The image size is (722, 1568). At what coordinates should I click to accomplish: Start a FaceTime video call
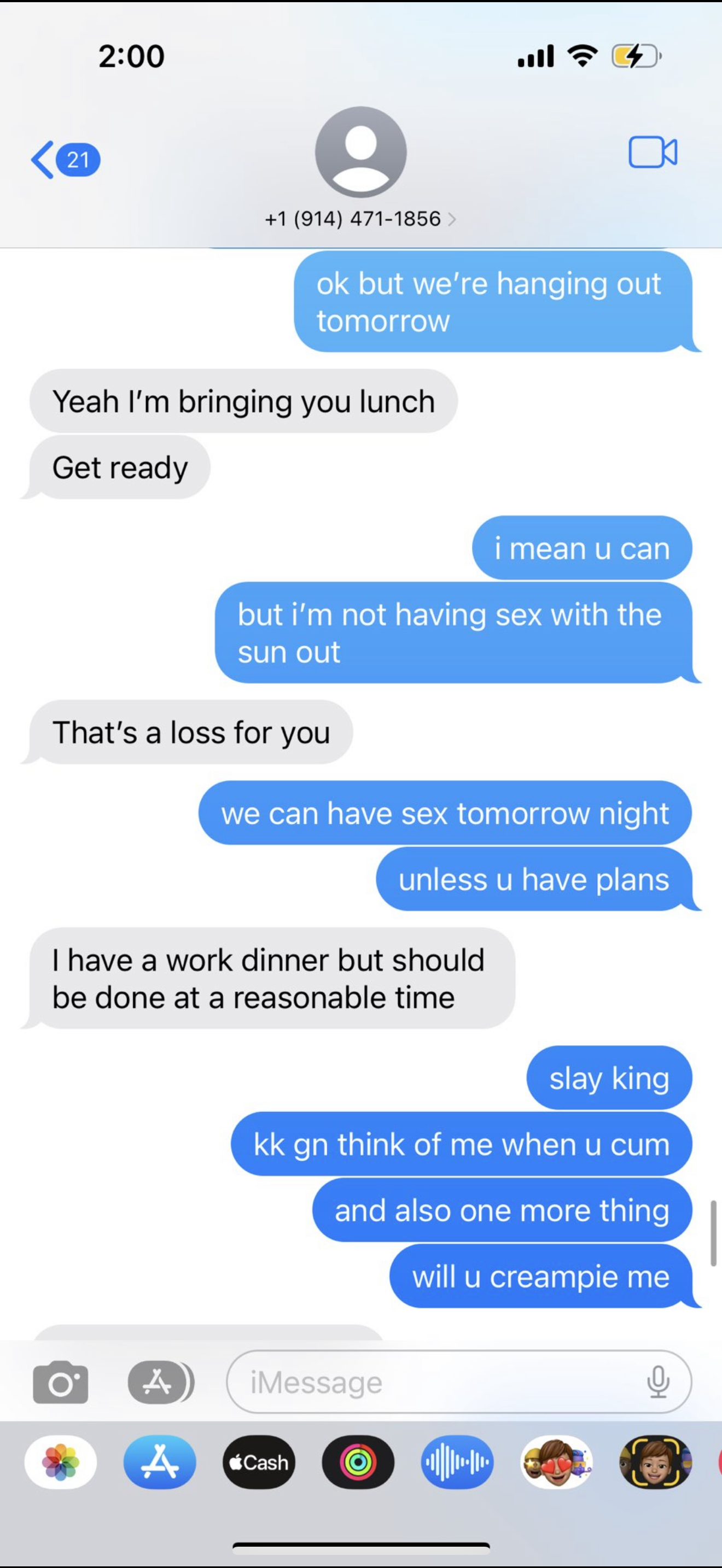tap(653, 152)
